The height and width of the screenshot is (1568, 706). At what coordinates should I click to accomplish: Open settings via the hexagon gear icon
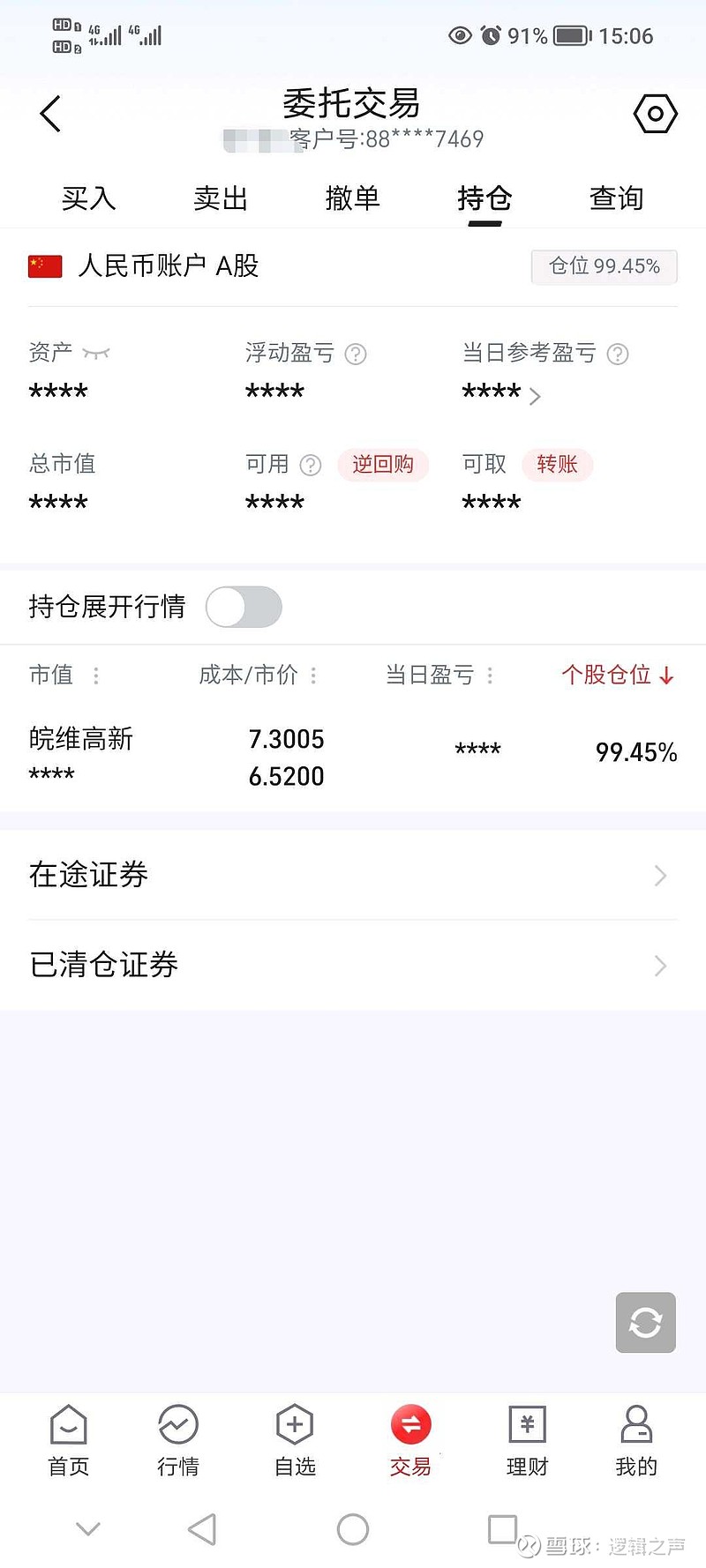[x=656, y=113]
